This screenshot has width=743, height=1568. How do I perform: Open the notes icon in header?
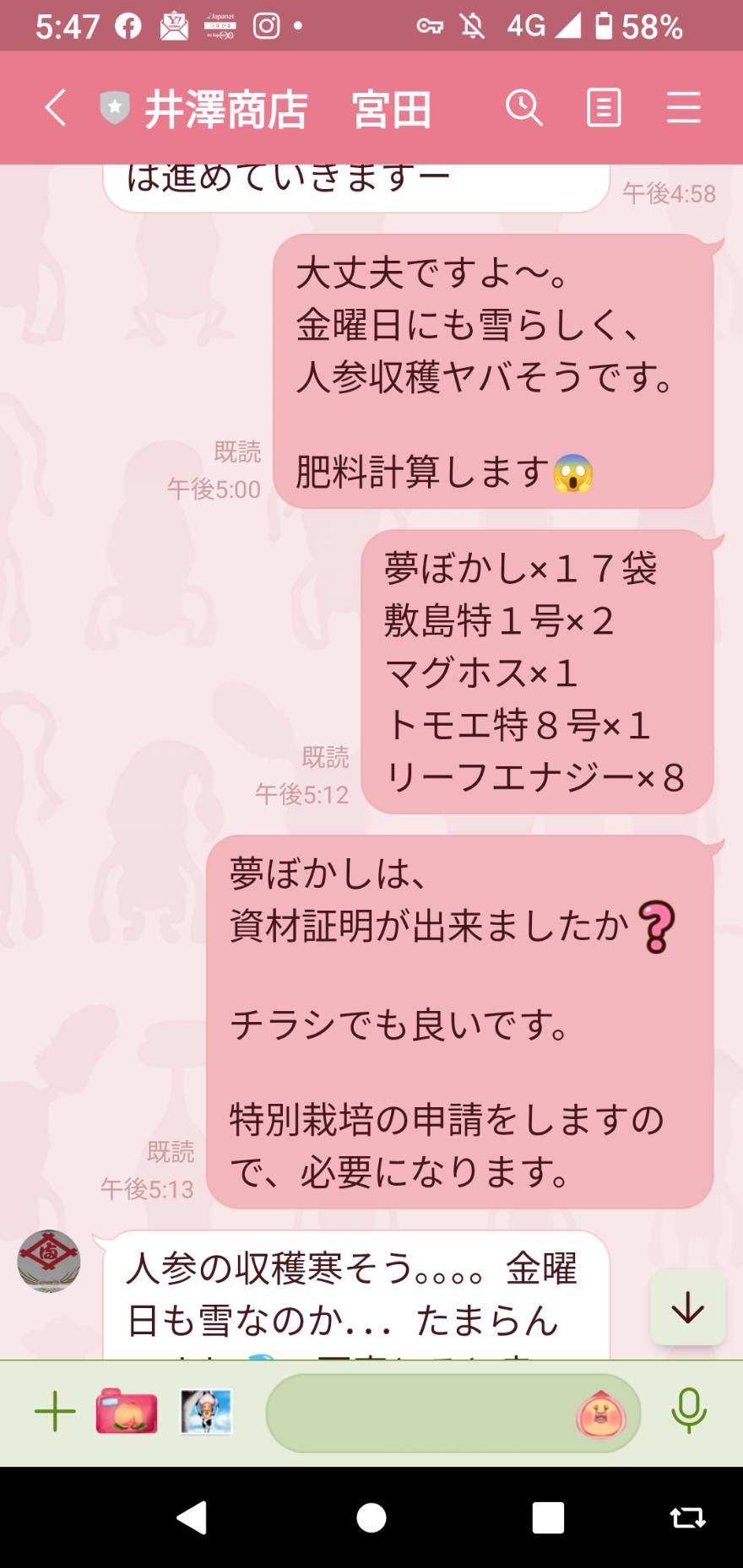coord(604,108)
